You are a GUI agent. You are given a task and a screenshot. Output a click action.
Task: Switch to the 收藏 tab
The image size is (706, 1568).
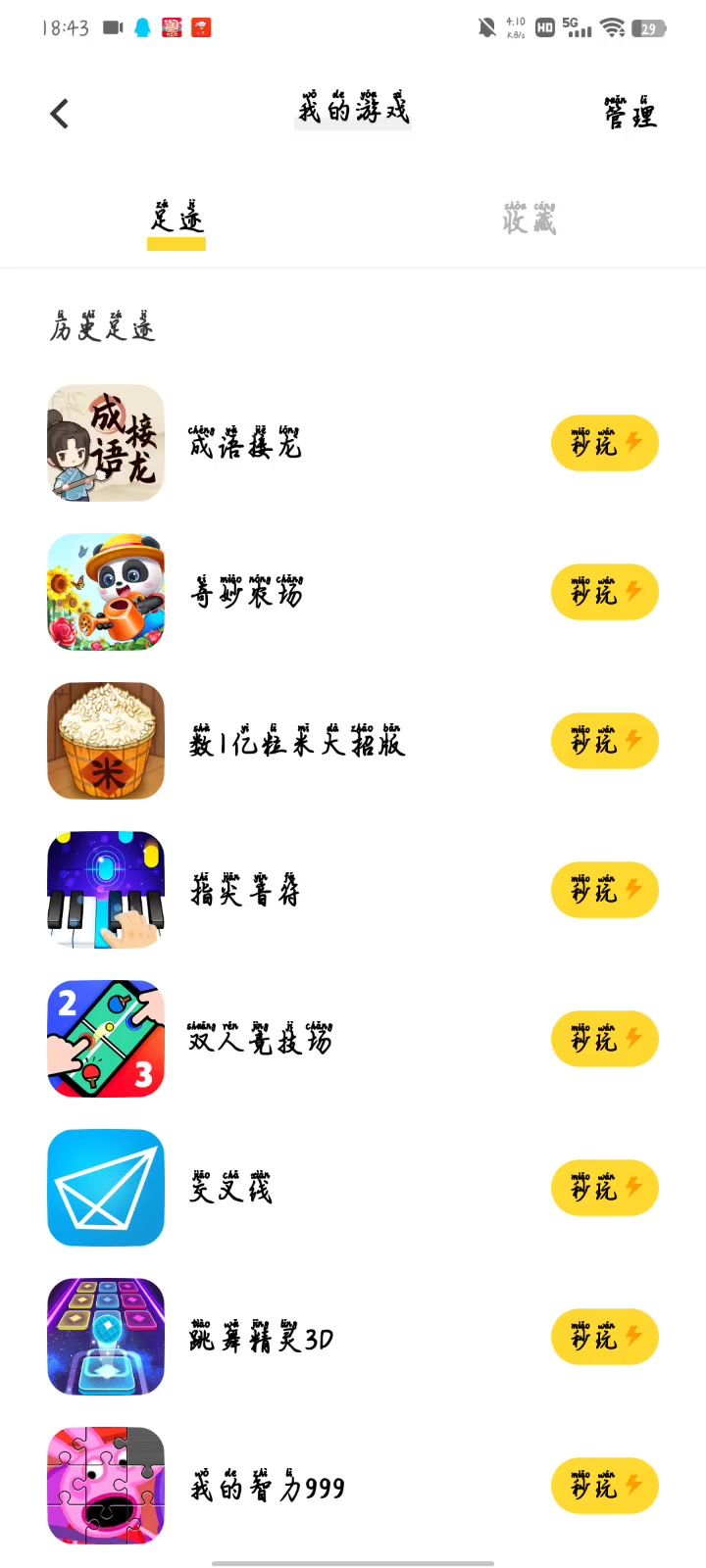coord(529,219)
